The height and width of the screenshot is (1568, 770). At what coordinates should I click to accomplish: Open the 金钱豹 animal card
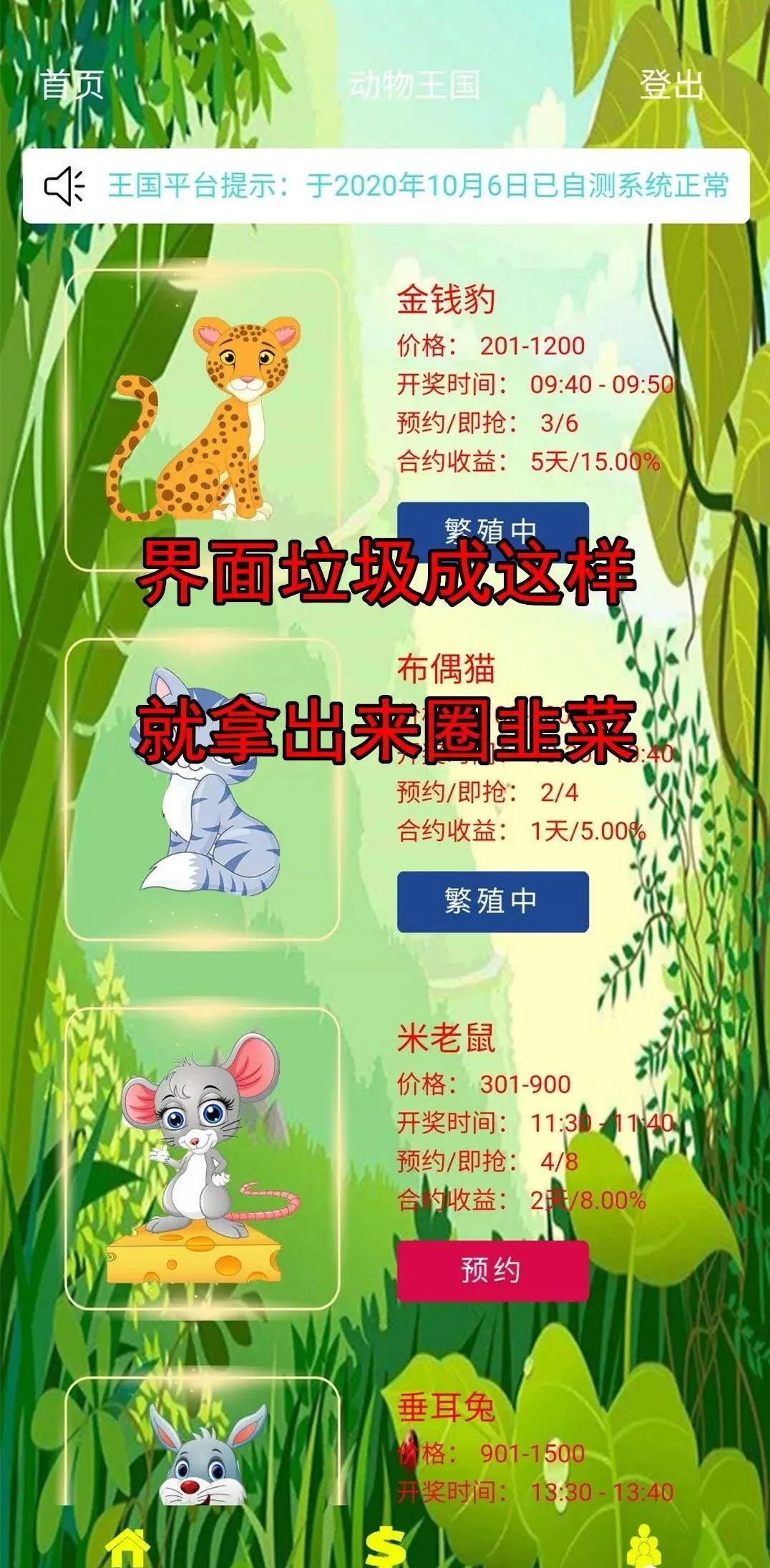click(x=202, y=421)
